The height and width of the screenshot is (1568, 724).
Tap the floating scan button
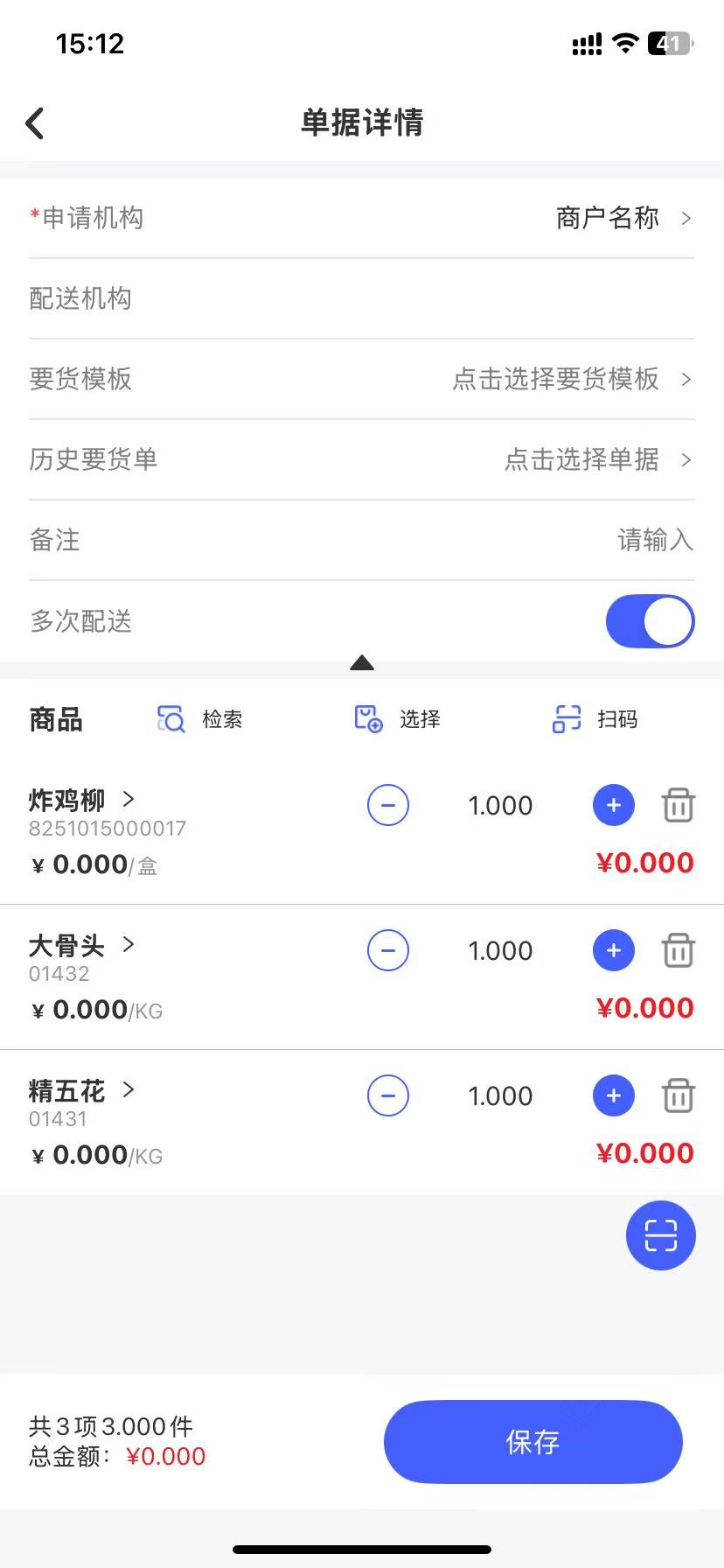click(661, 1235)
